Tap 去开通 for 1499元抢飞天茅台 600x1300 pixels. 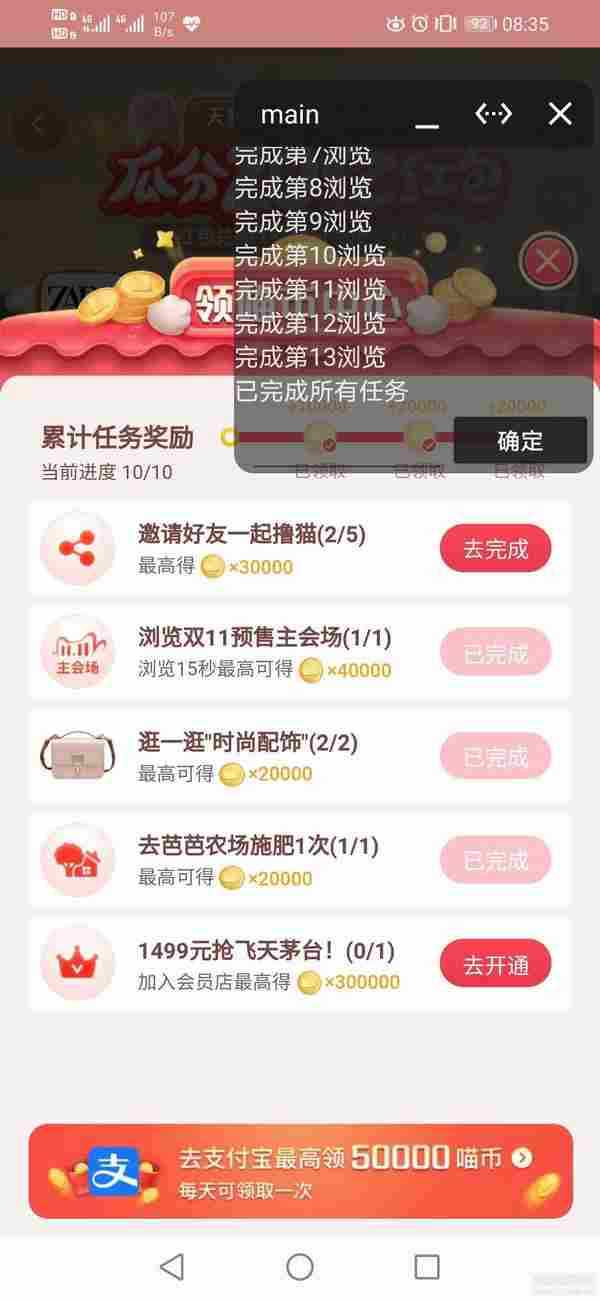coord(495,964)
